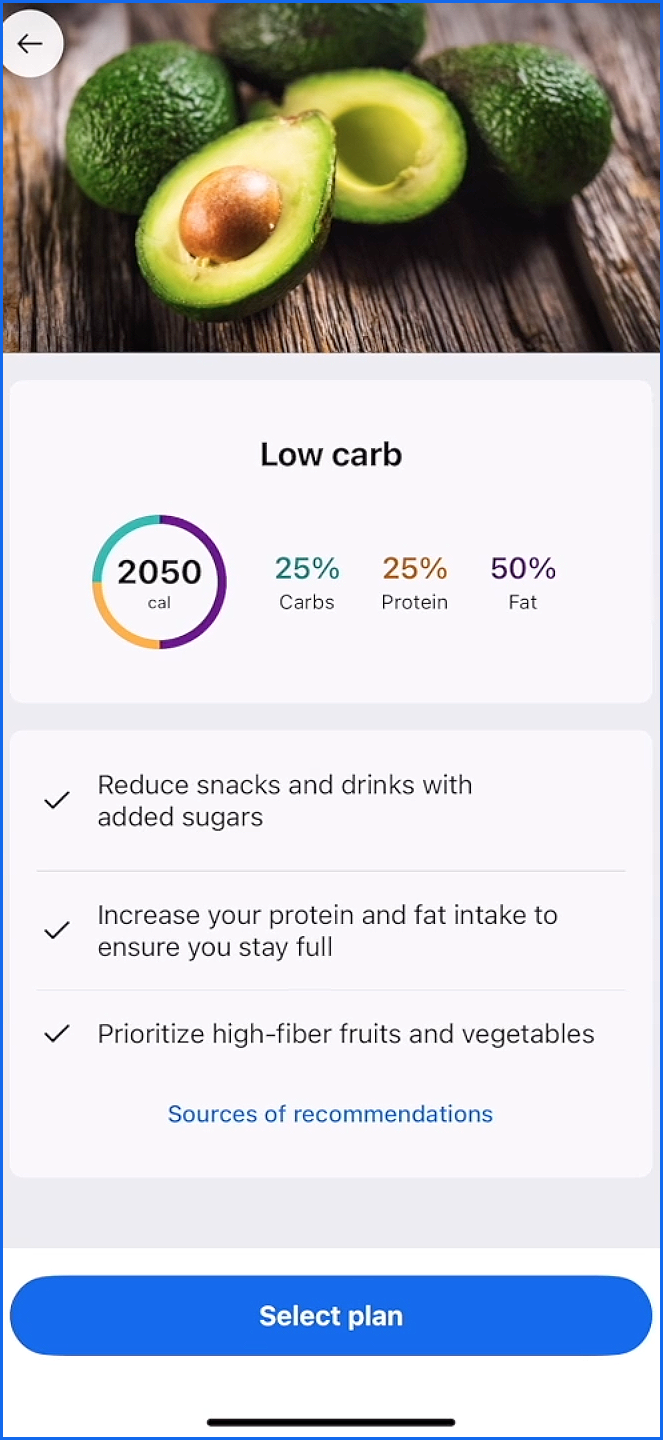Image resolution: width=663 pixels, height=1440 pixels.
Task: Select the Low carb plan
Action: click(x=331, y=1315)
